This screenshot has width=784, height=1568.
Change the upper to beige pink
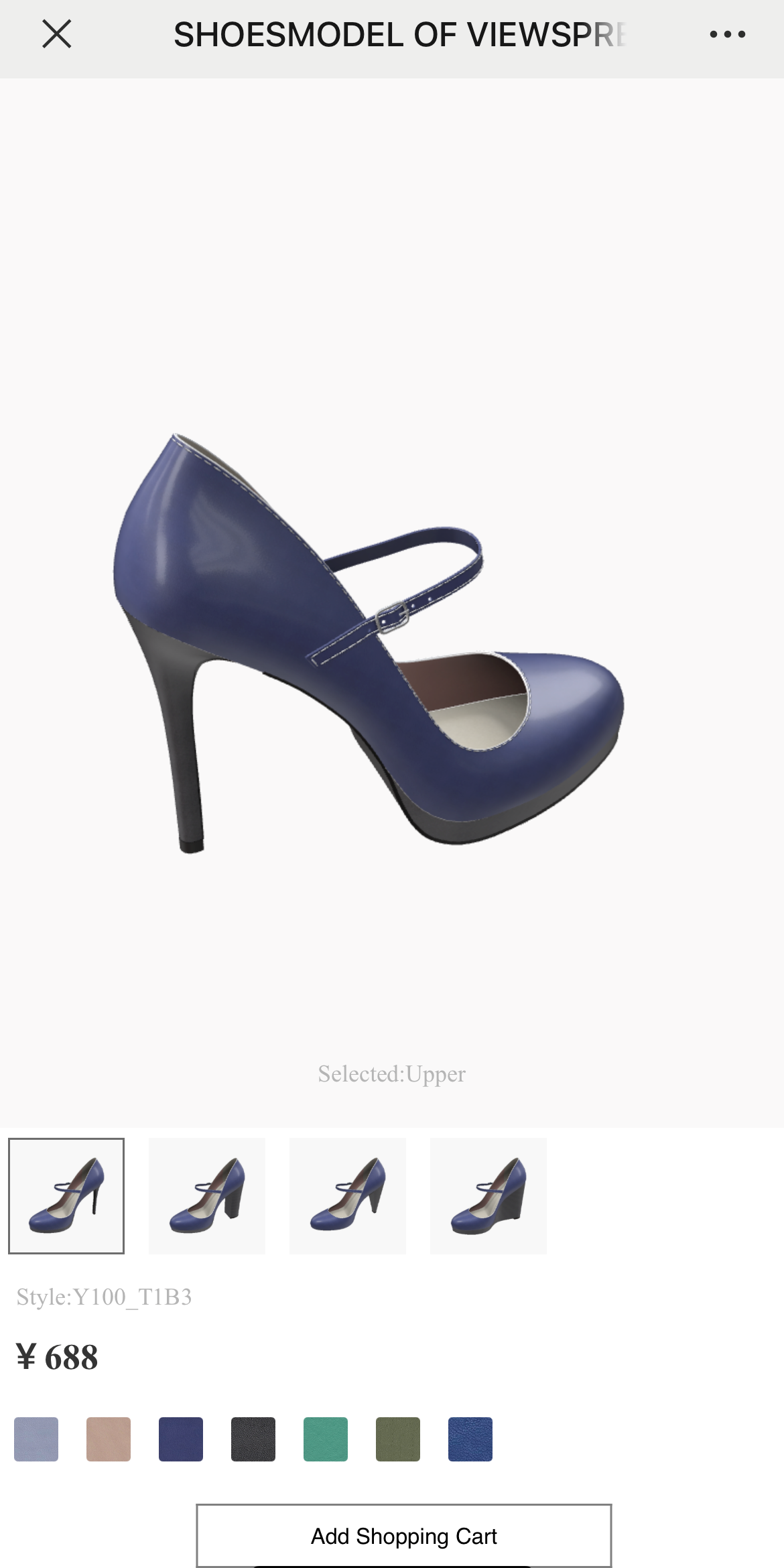[x=109, y=1439]
